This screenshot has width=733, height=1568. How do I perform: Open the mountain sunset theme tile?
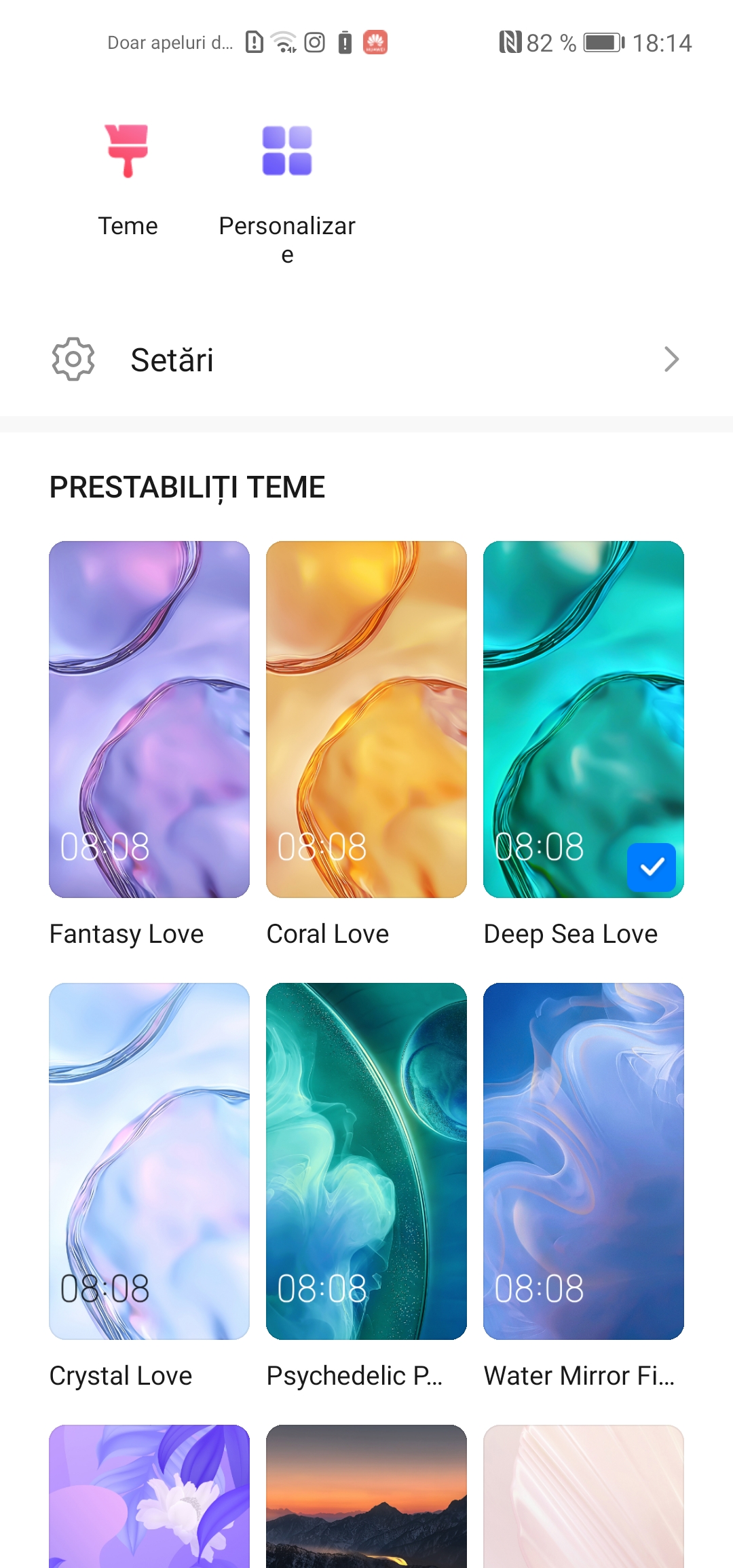tap(366, 1497)
